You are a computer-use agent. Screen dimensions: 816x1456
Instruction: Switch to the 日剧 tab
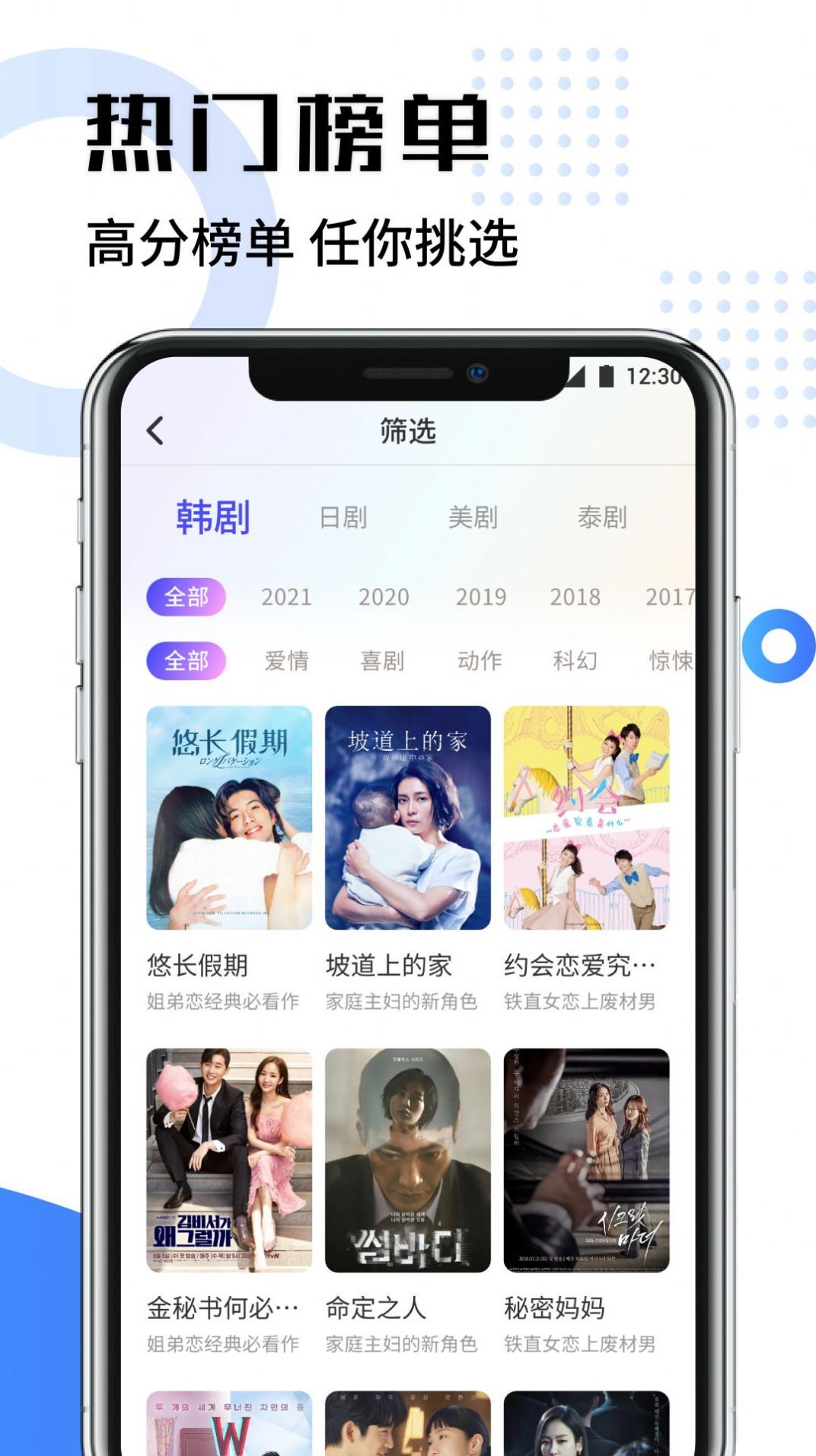(346, 517)
